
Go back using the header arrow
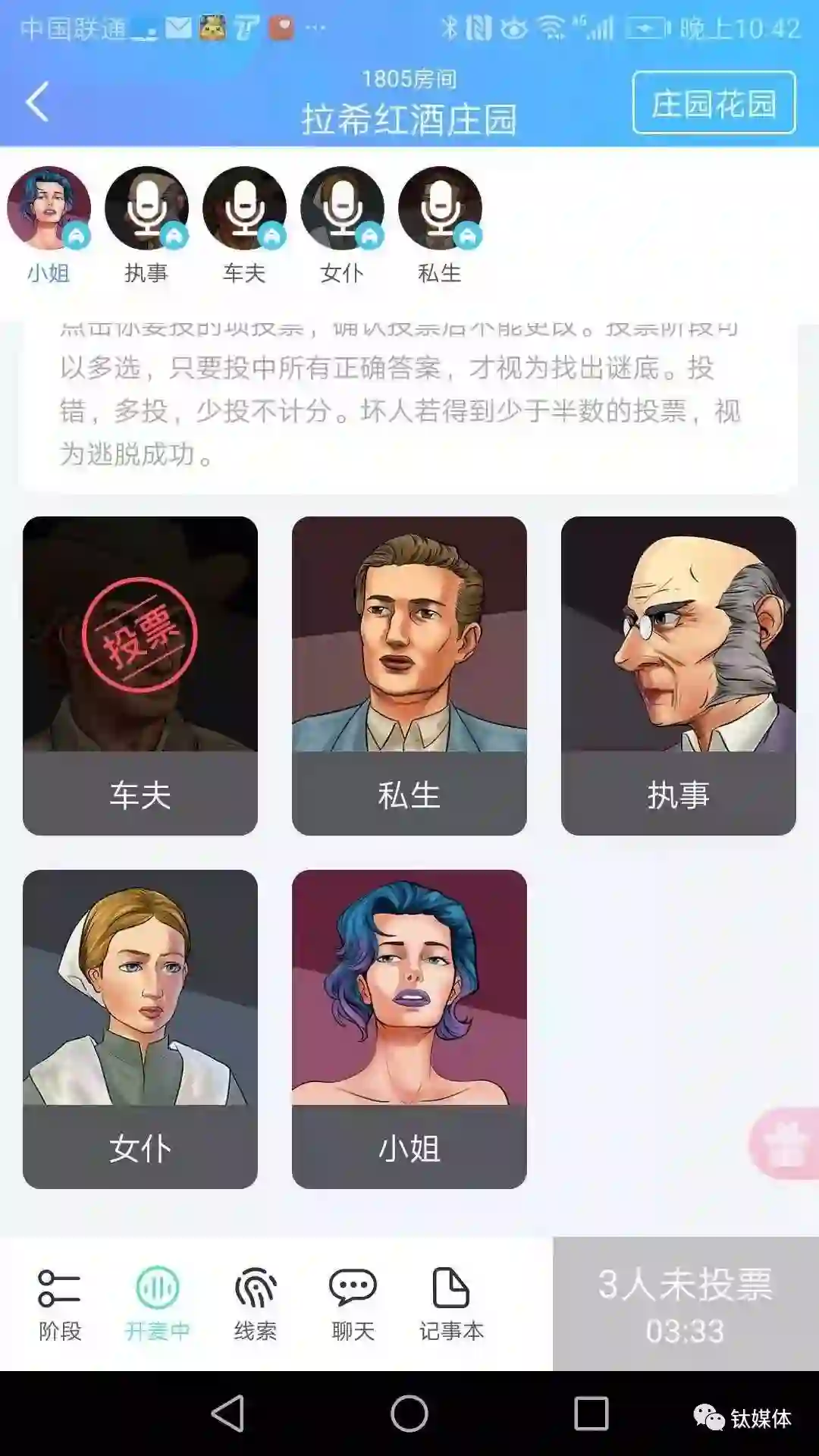pyautogui.click(x=38, y=102)
